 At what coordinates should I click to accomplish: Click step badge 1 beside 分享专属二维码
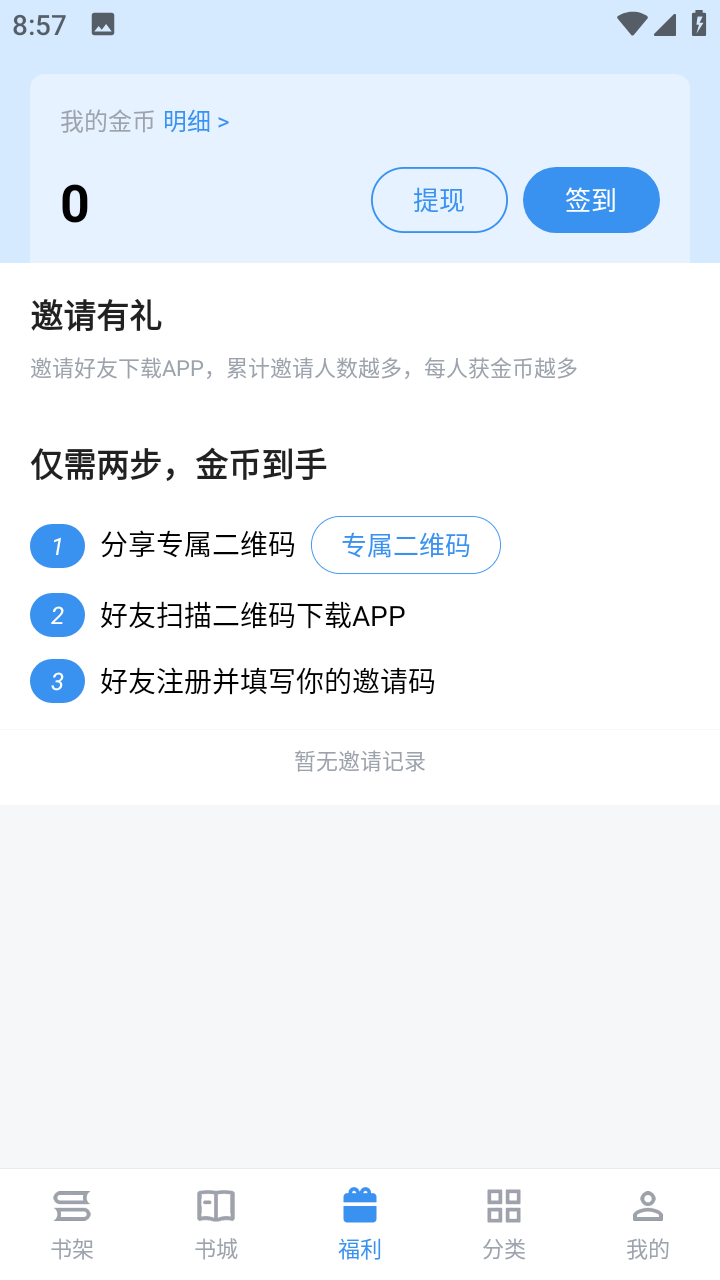point(57,546)
